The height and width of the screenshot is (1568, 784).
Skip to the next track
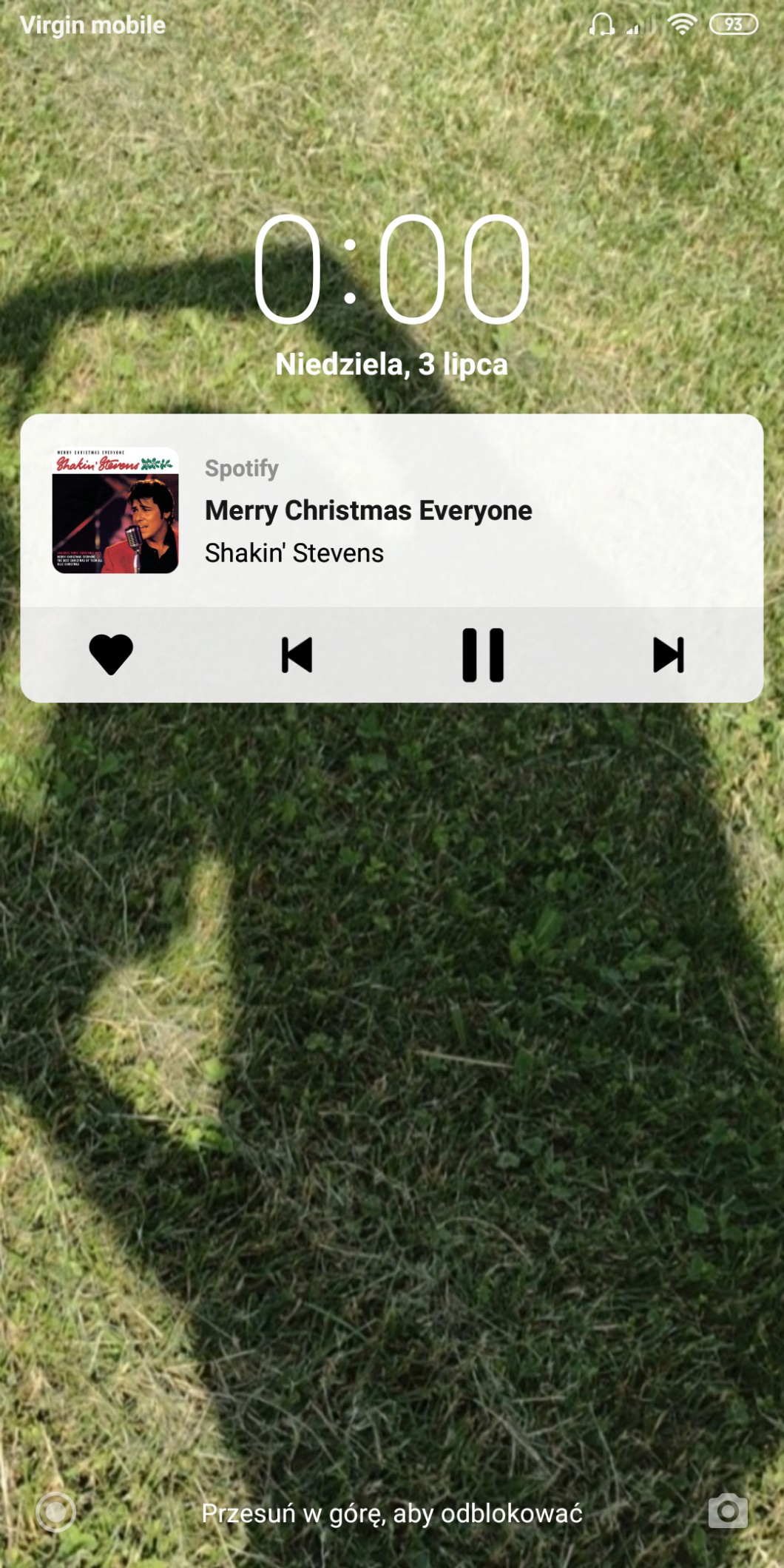coord(669,655)
